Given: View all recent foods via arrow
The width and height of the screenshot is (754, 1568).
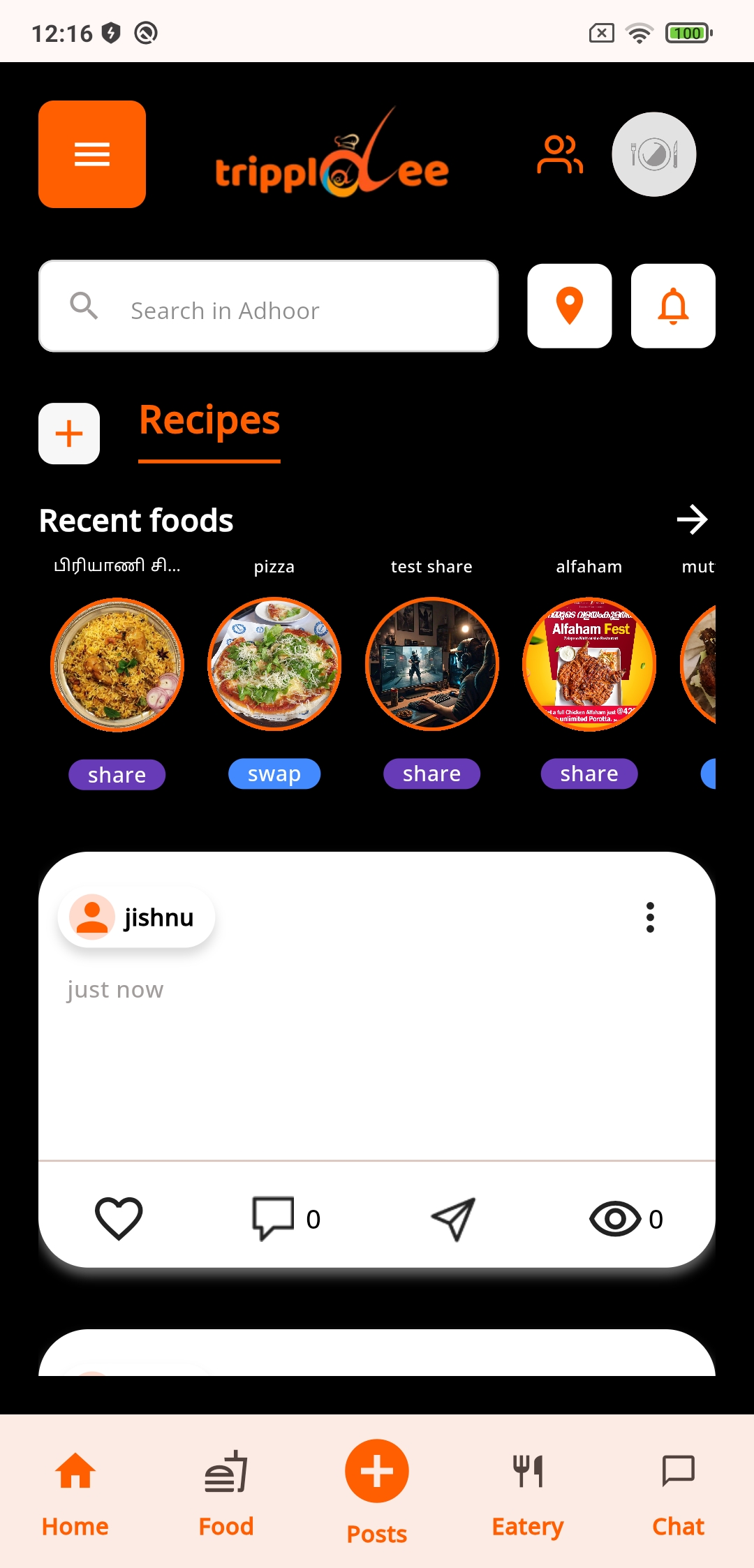Looking at the screenshot, I should tap(692, 520).
